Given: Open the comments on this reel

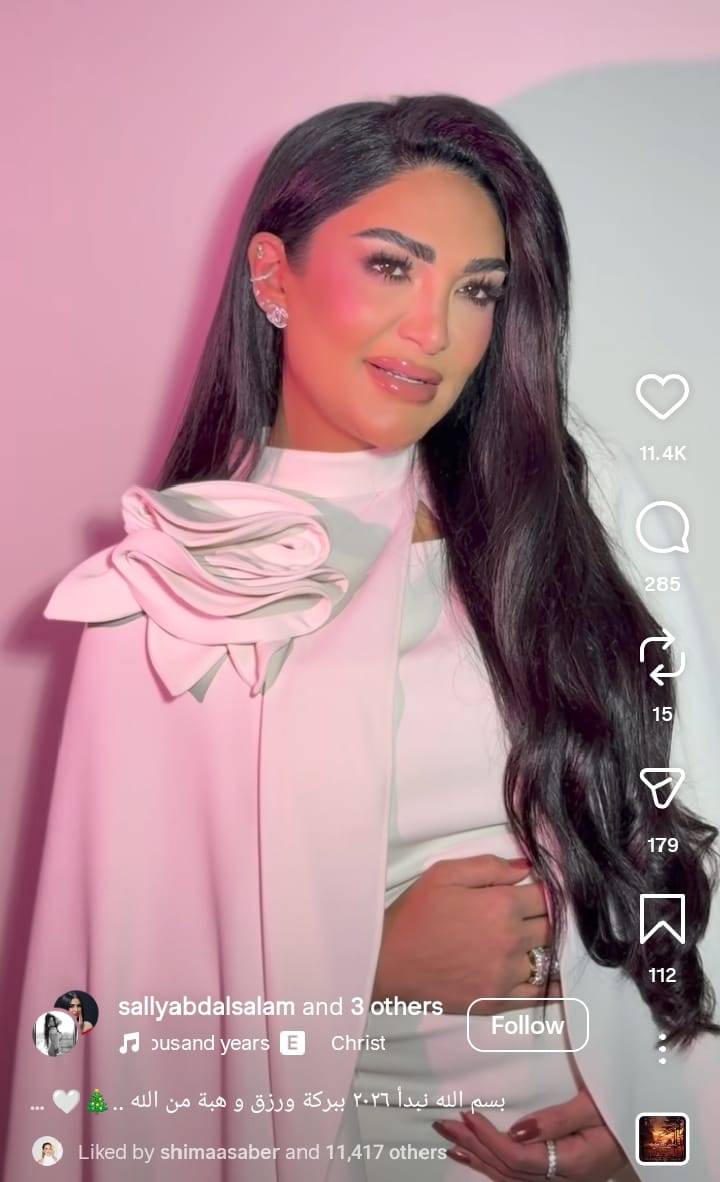Looking at the screenshot, I should pos(662,527).
